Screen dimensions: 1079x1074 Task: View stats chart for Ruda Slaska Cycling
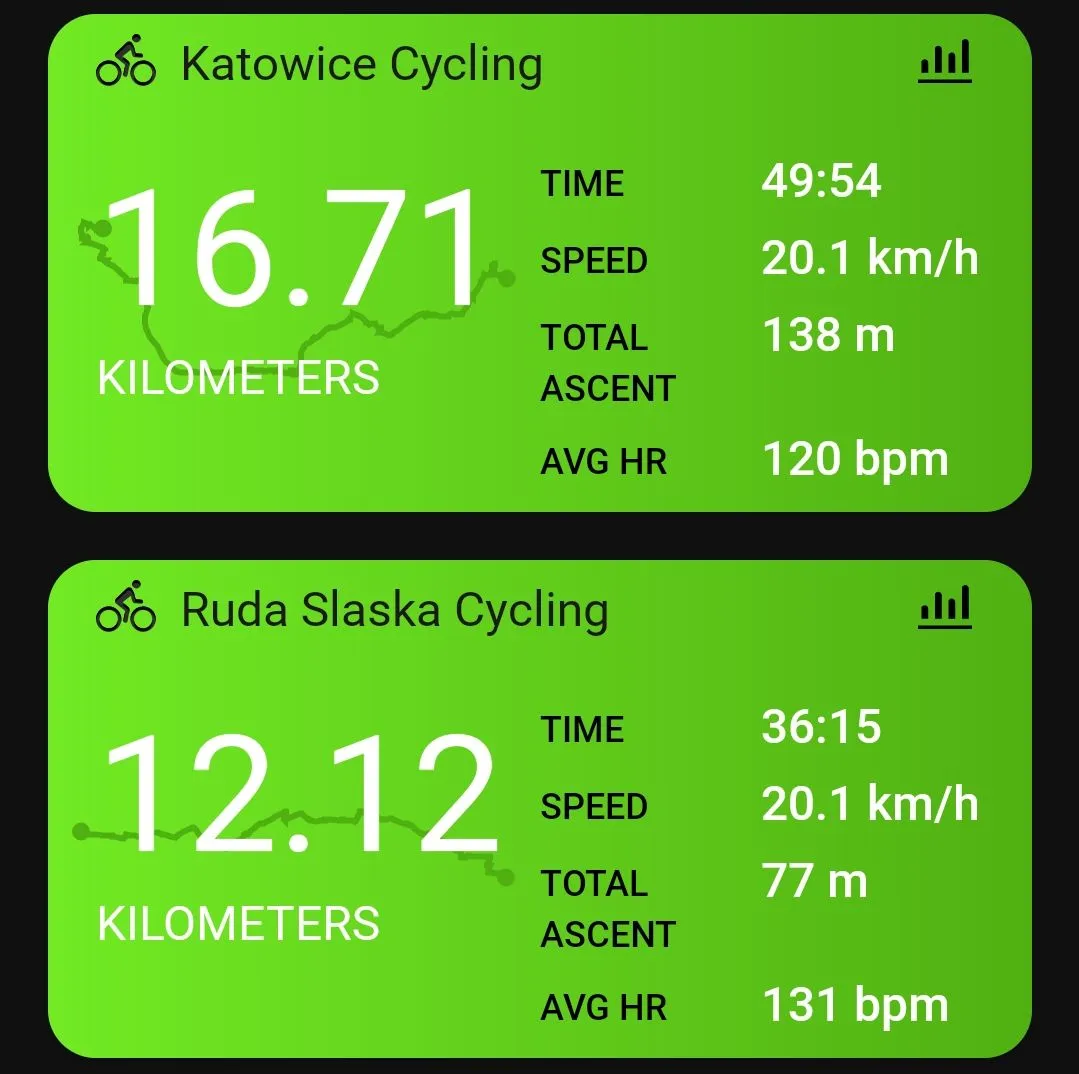(x=944, y=608)
